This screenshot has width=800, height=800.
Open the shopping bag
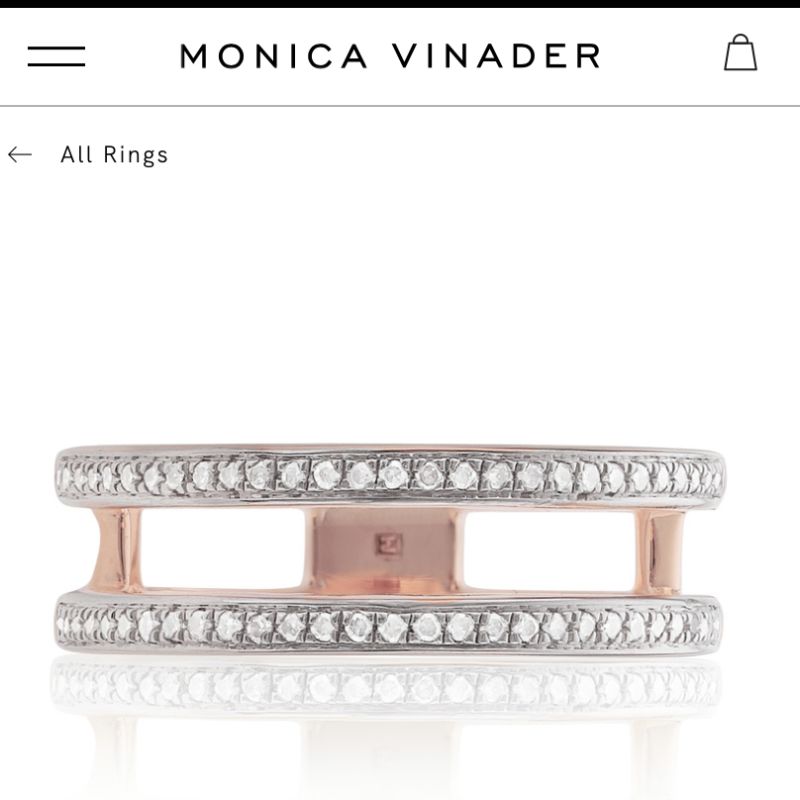click(x=740, y=53)
